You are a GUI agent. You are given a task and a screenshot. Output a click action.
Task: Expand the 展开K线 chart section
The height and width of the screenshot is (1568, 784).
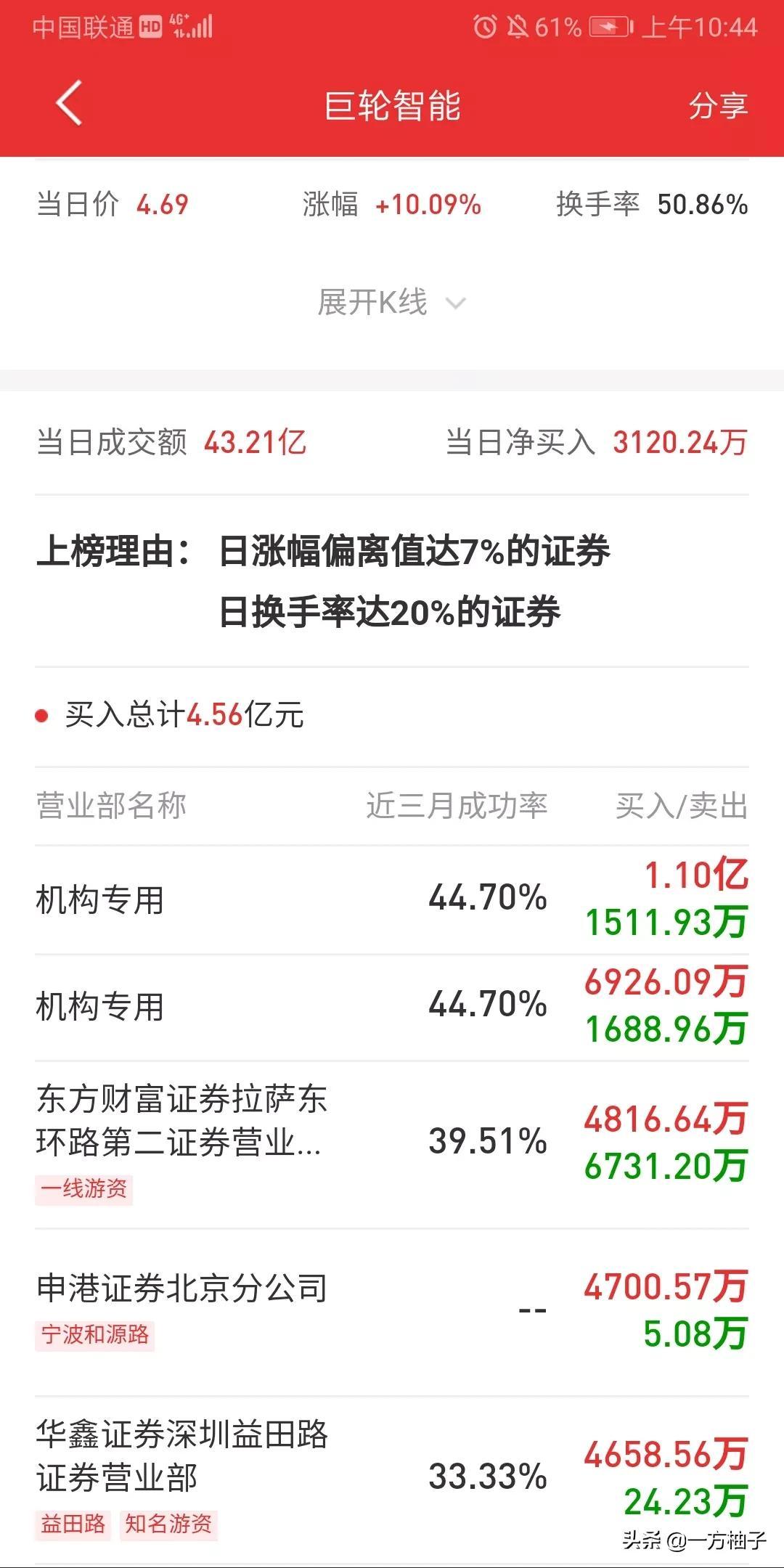(x=391, y=302)
